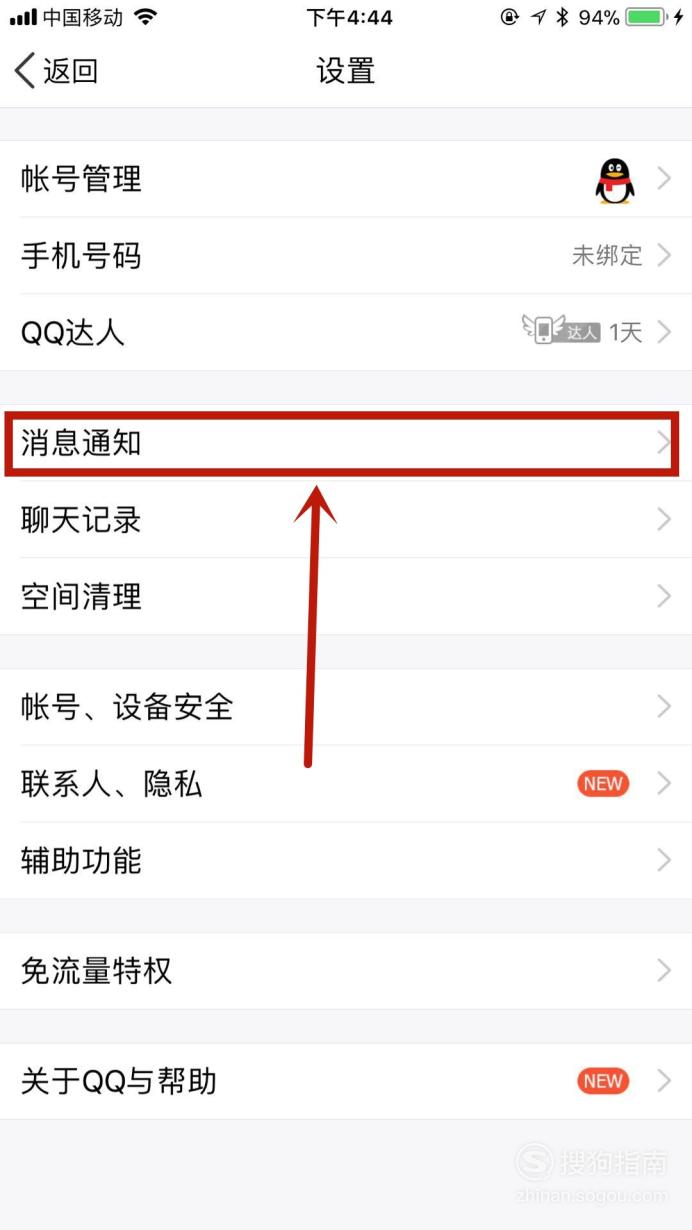
Task: Open 辅助功能 settings
Action: (x=346, y=861)
